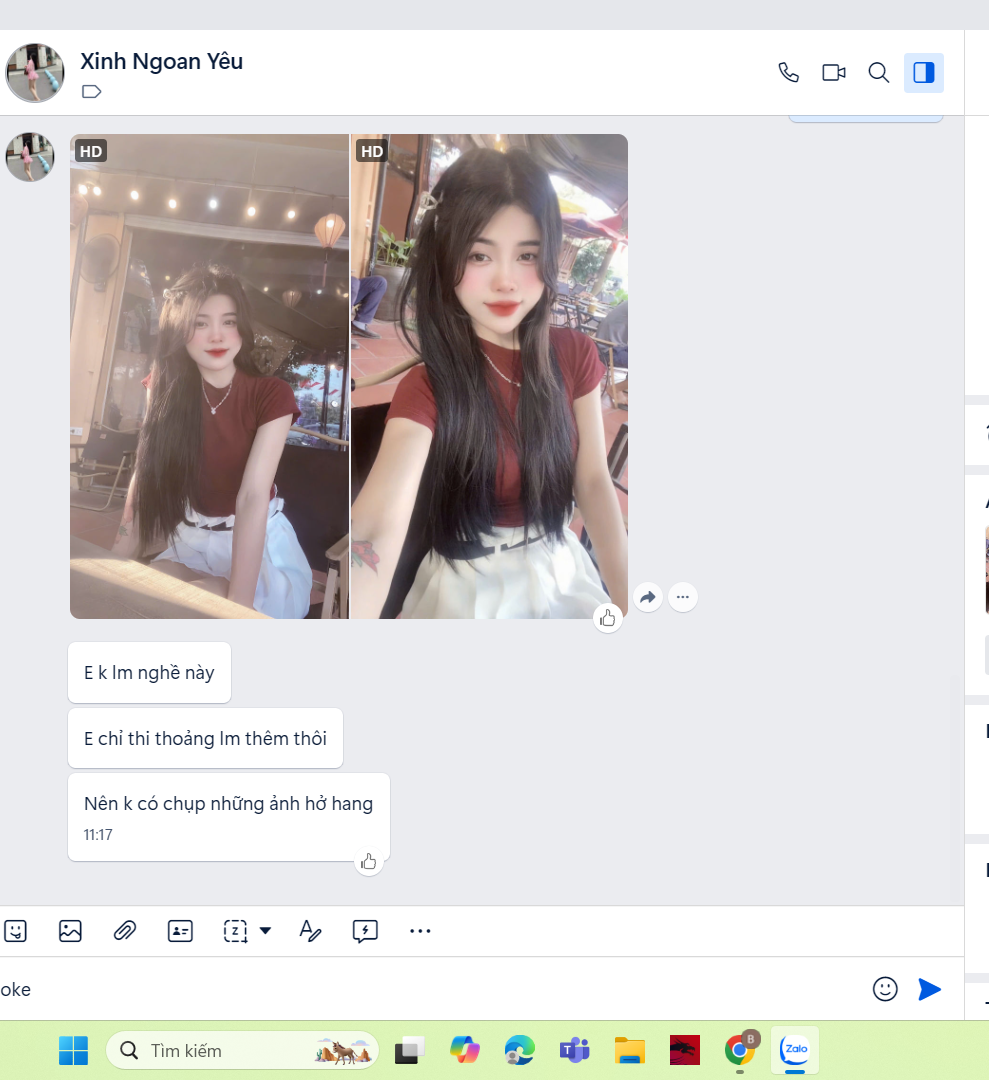The width and height of the screenshot is (989, 1080).
Task: Search messages in this conversation
Action: tap(878, 73)
